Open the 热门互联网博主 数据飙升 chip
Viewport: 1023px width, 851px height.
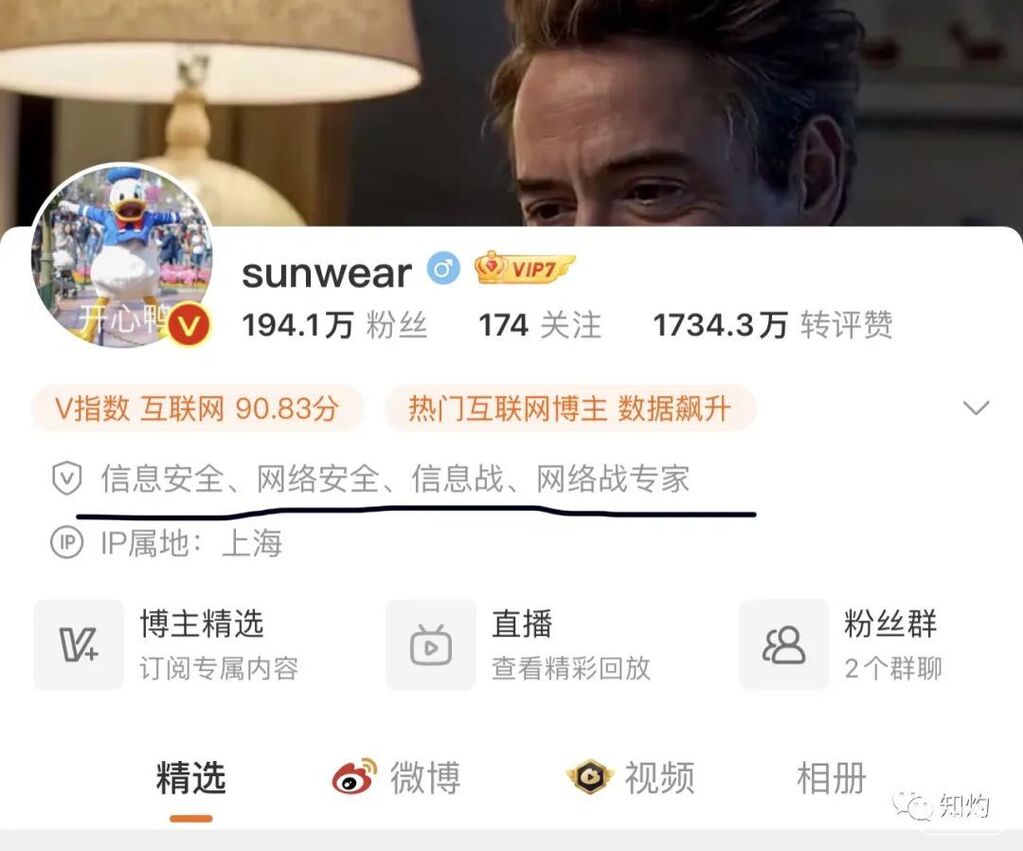click(569, 408)
